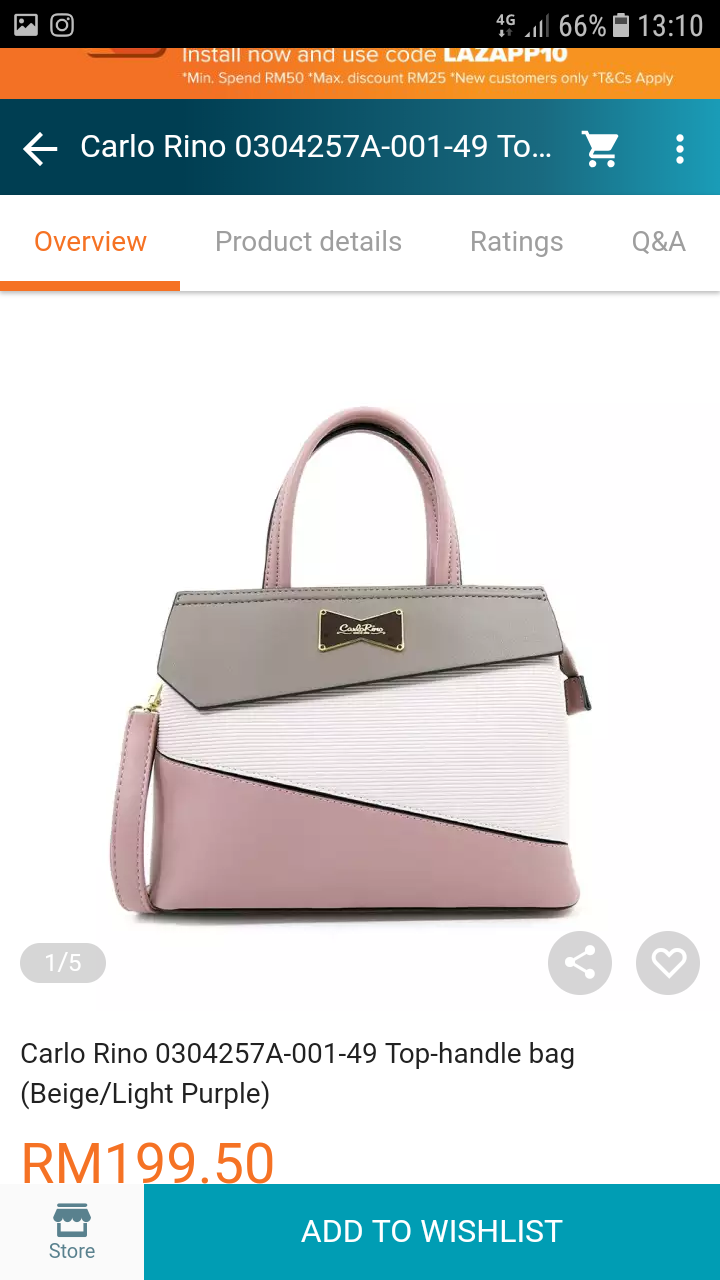Select the Overview tab

point(90,242)
